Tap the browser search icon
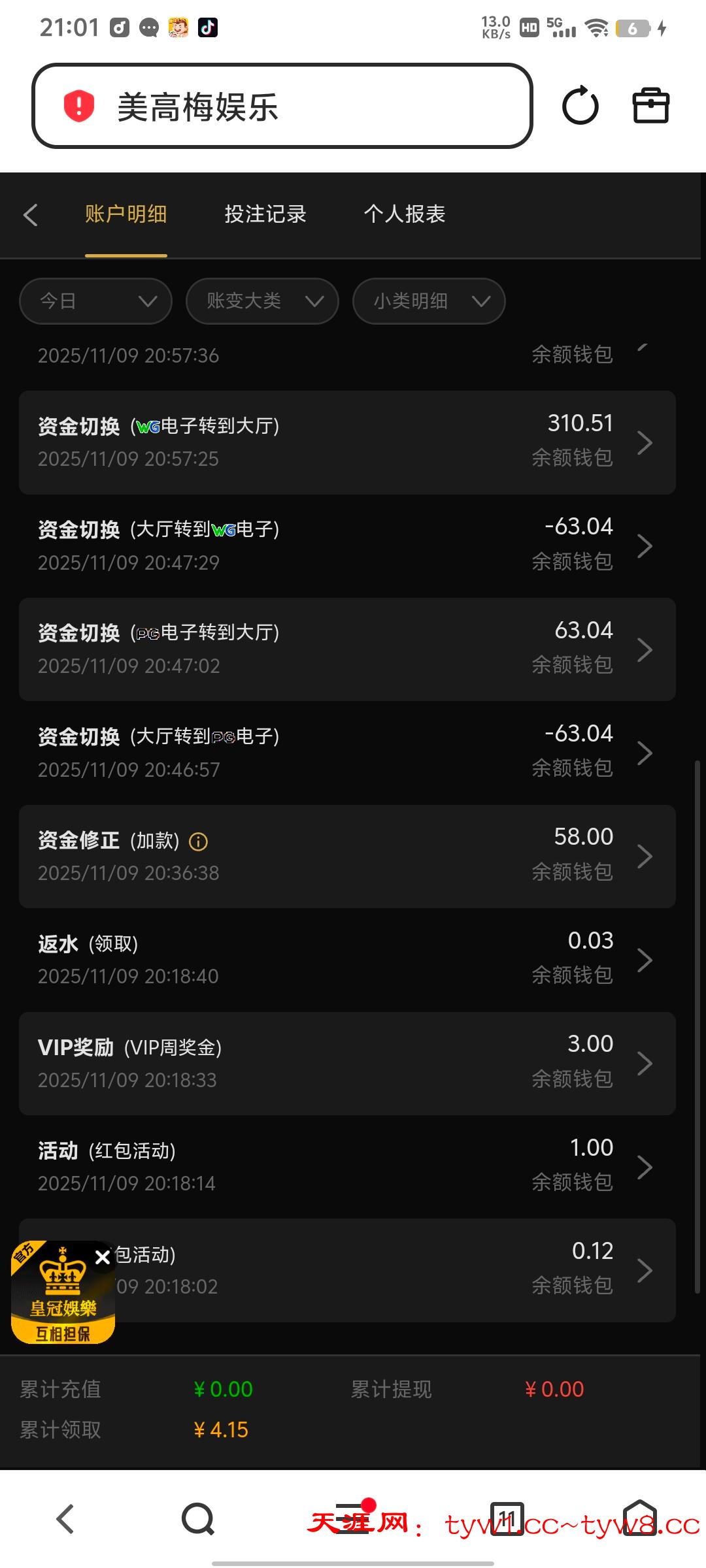 [x=198, y=1518]
